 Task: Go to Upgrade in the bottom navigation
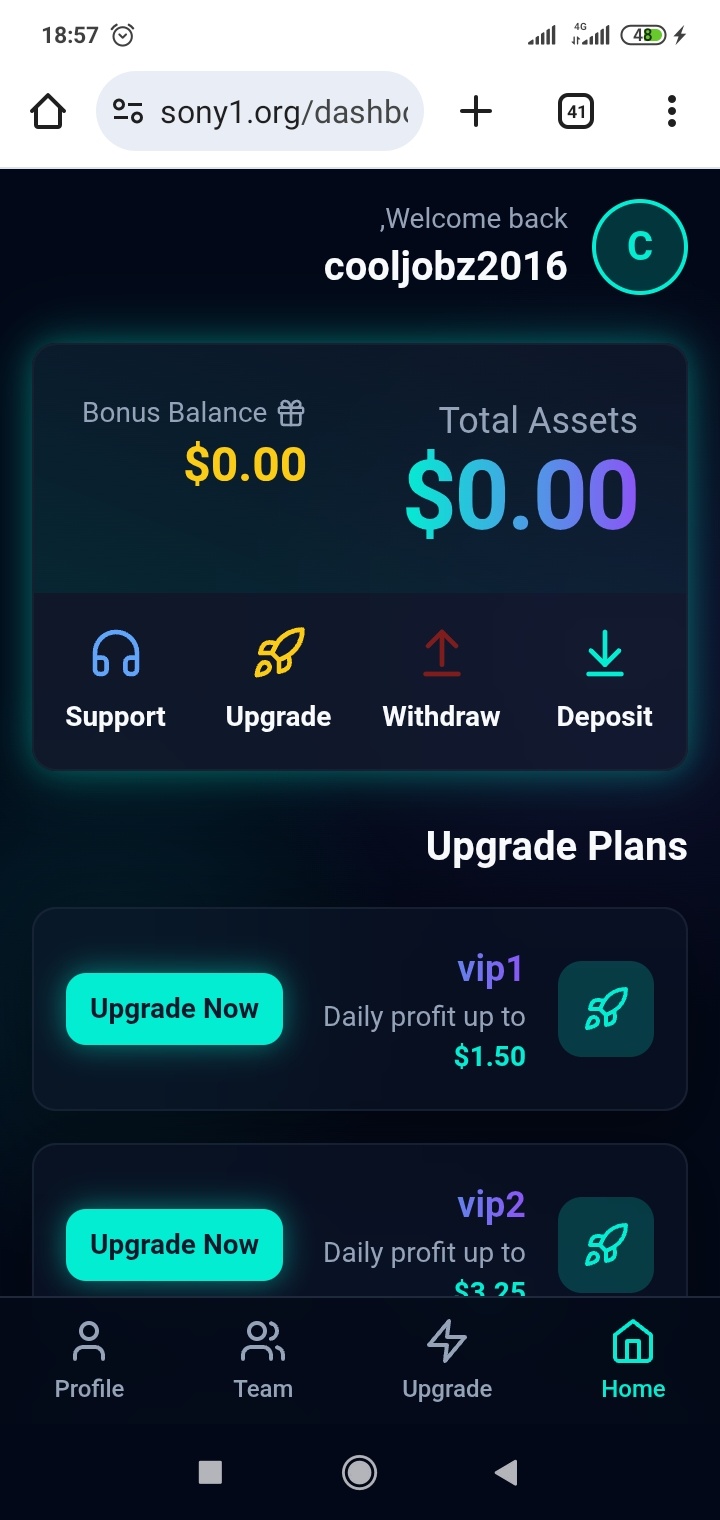[447, 1360]
